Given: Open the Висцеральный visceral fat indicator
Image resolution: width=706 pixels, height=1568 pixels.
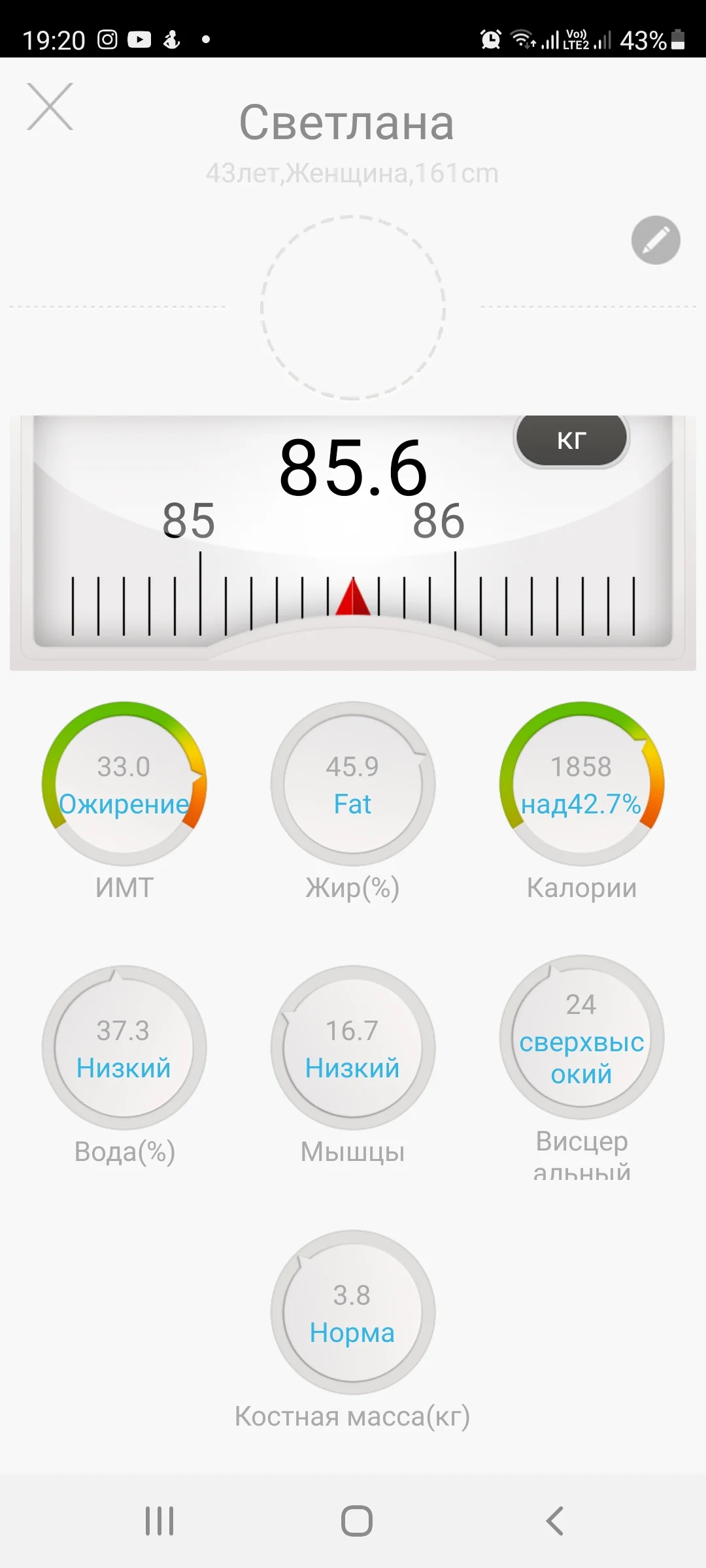Looking at the screenshot, I should click(x=580, y=1045).
